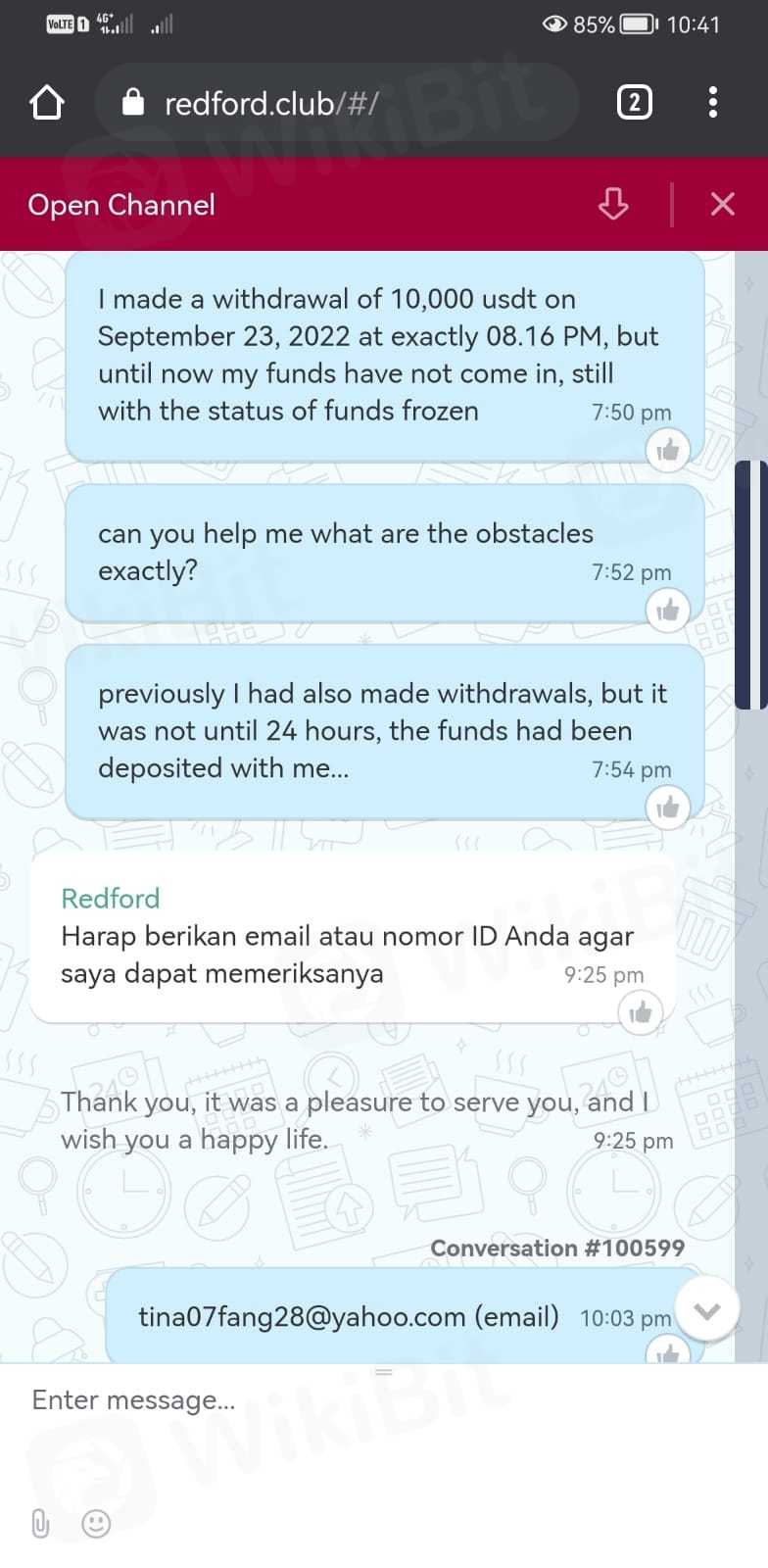Focus the Enter message field
768x1568 pixels.
(372, 1400)
